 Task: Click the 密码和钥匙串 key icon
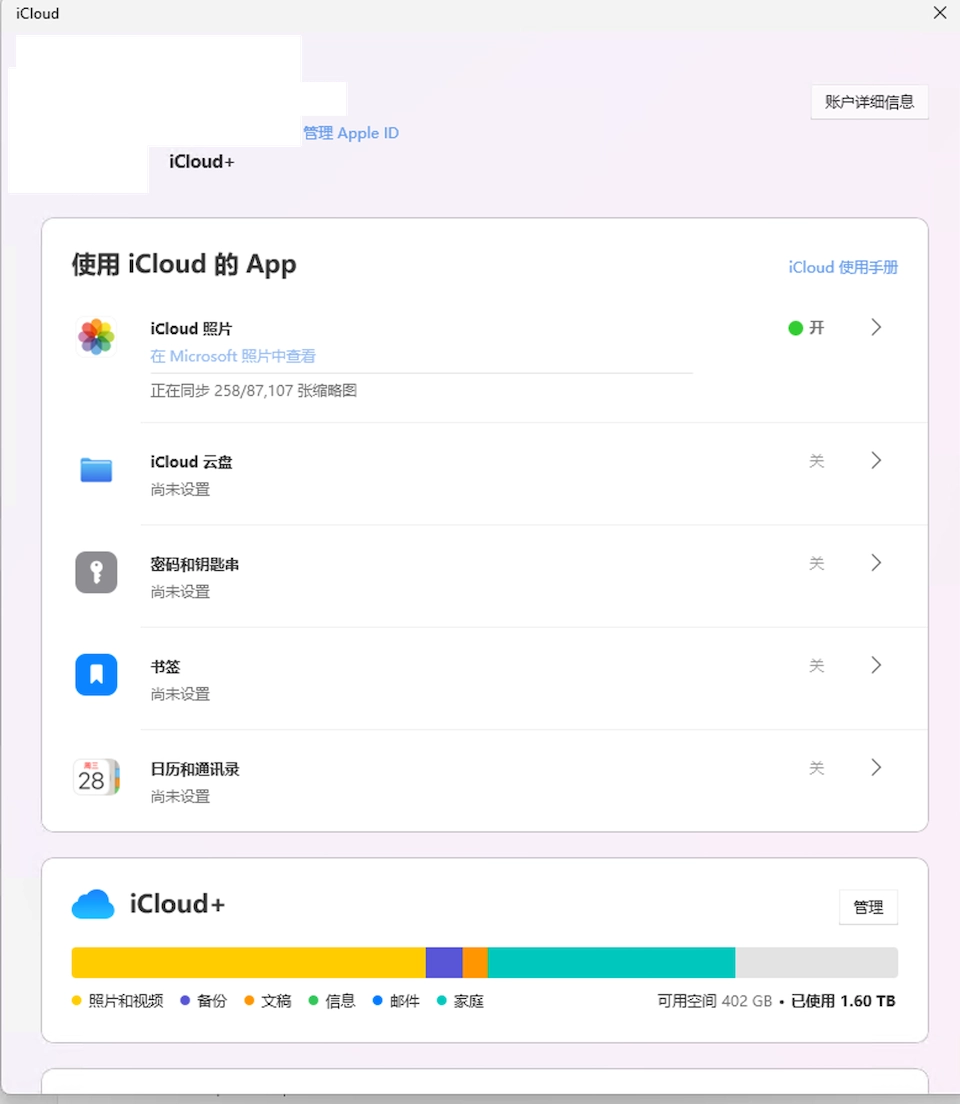(95, 572)
